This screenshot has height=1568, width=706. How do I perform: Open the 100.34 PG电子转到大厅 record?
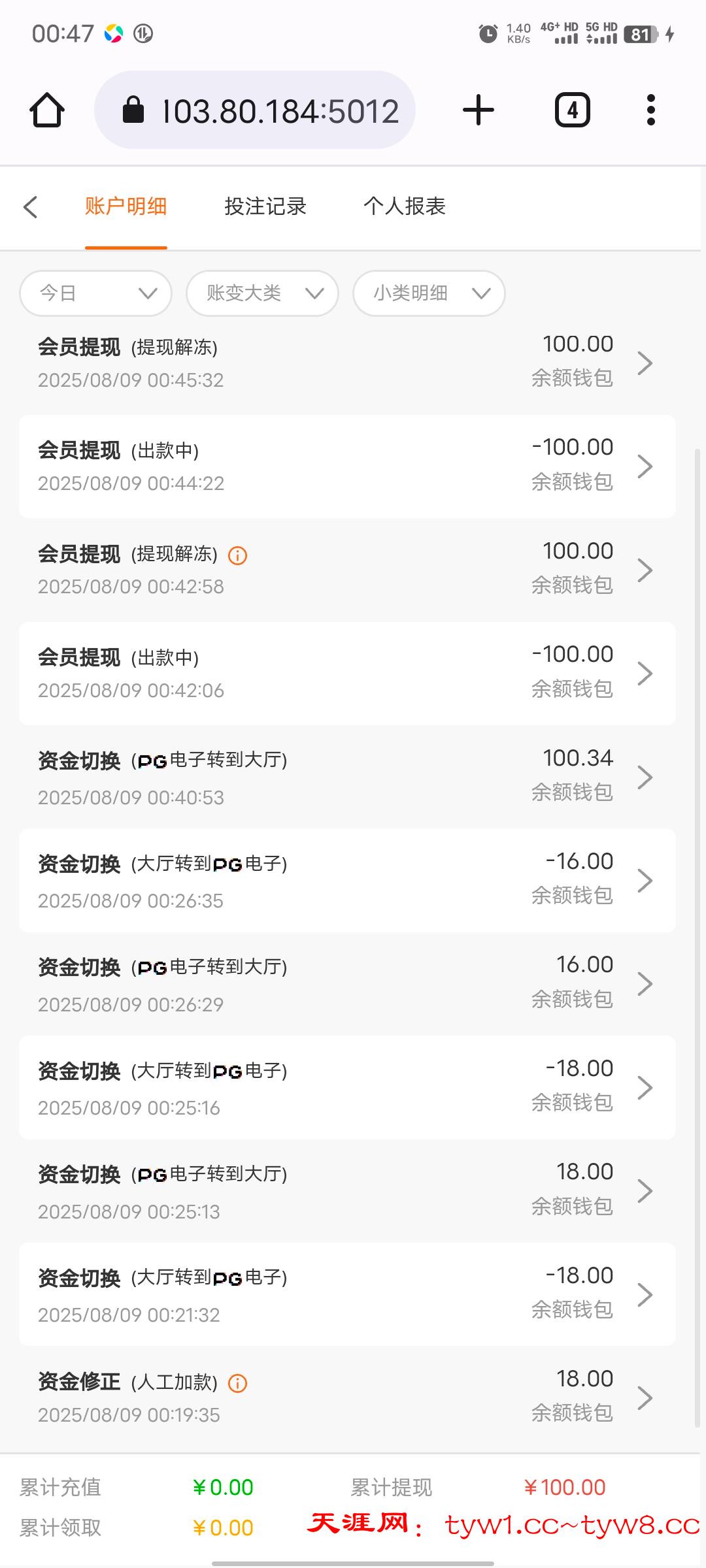click(346, 777)
